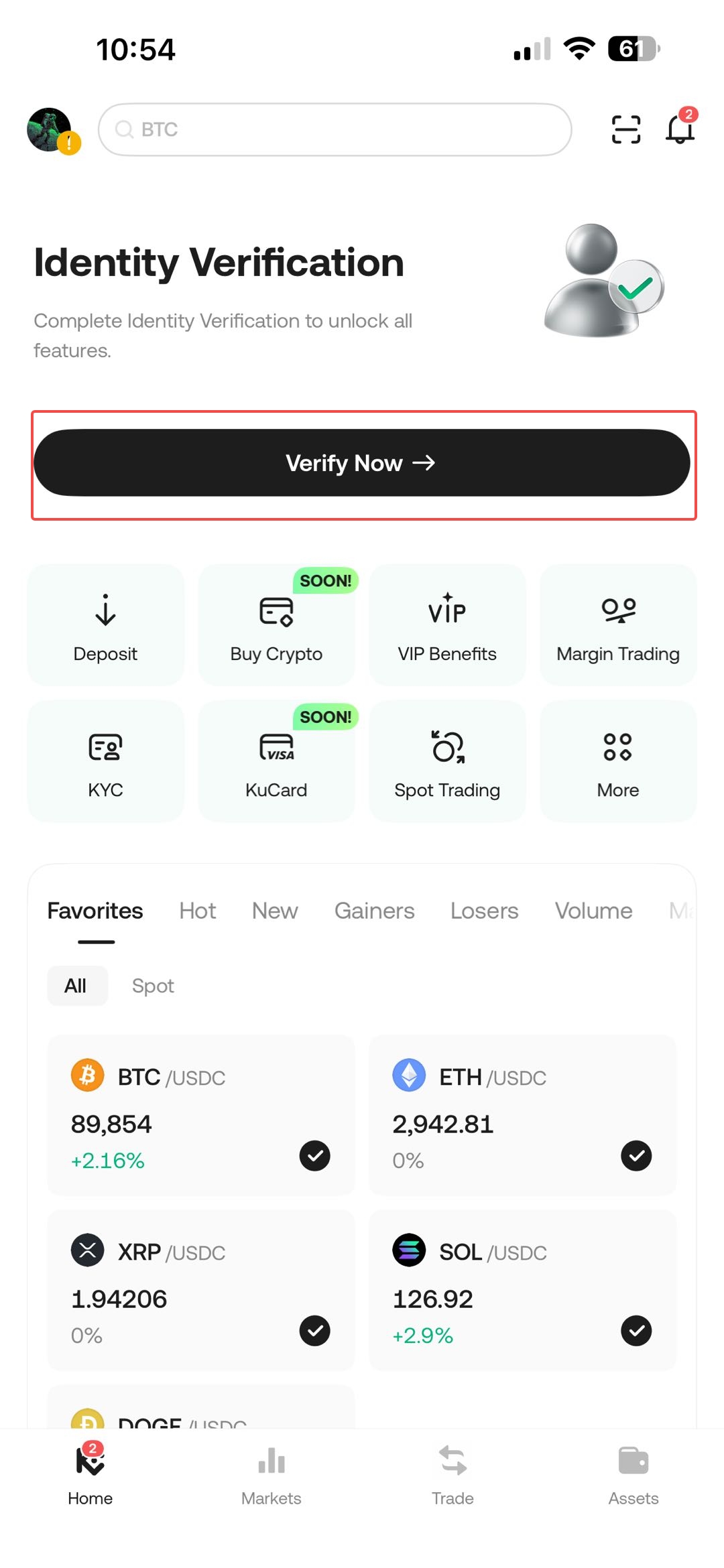Open Spot Trading shortcut

[447, 761]
